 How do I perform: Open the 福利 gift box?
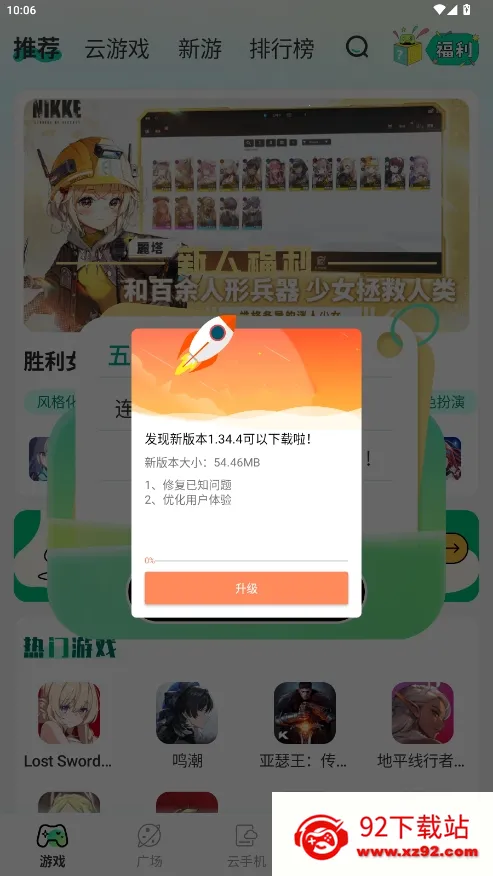pos(437,47)
